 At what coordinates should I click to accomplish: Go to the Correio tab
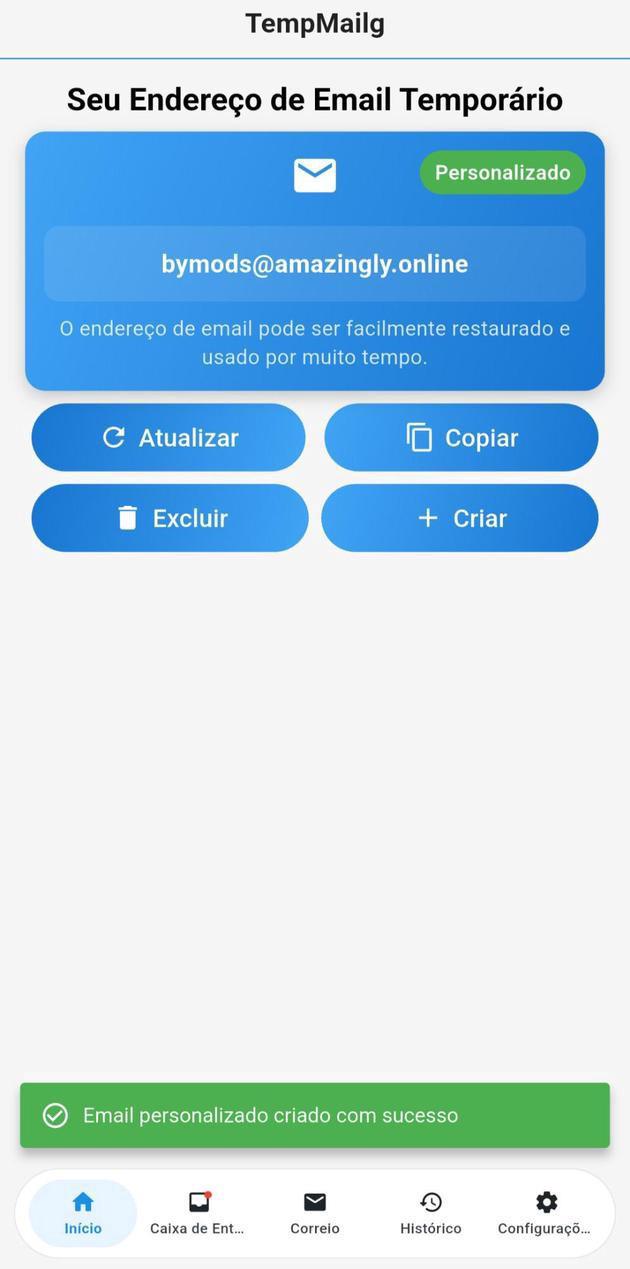click(x=315, y=1213)
